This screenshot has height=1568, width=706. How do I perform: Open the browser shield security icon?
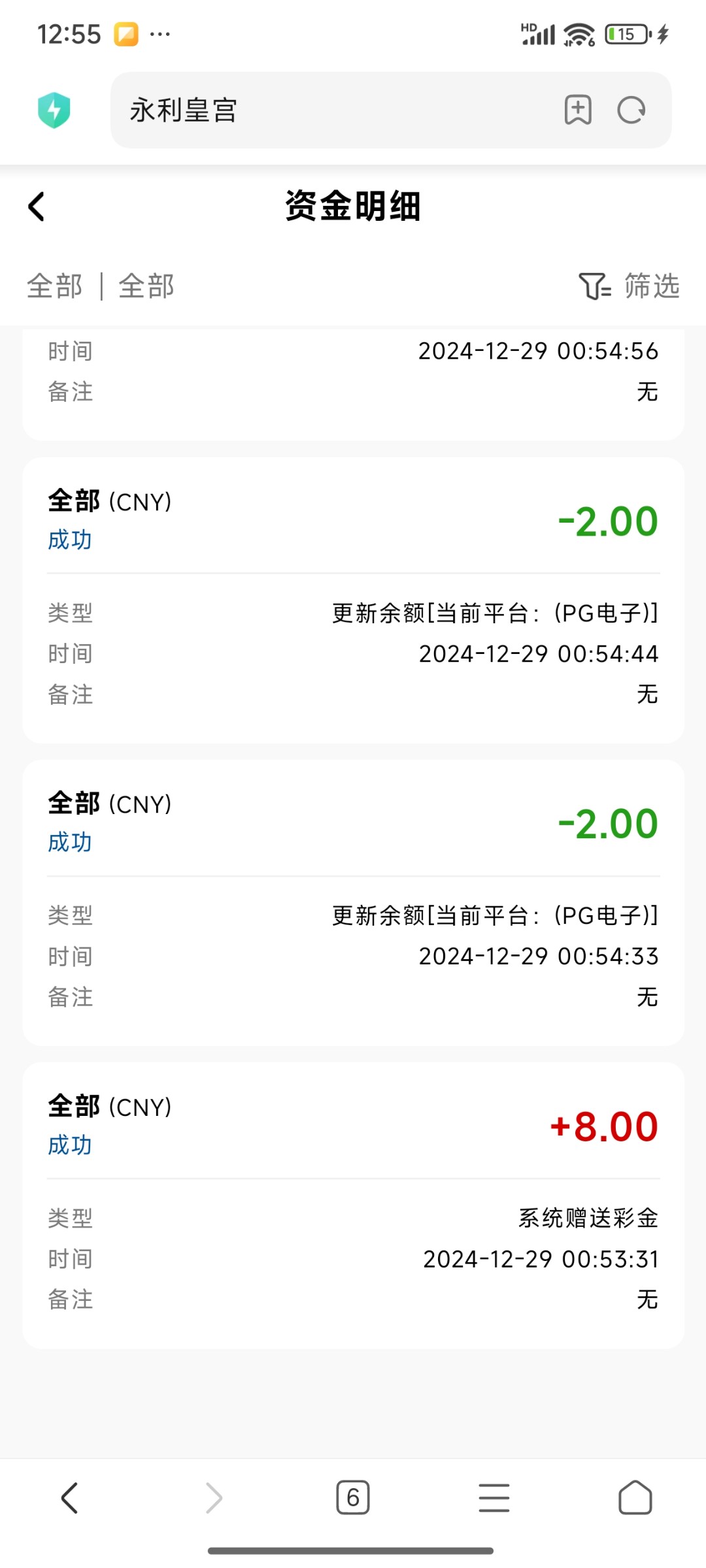pos(54,110)
